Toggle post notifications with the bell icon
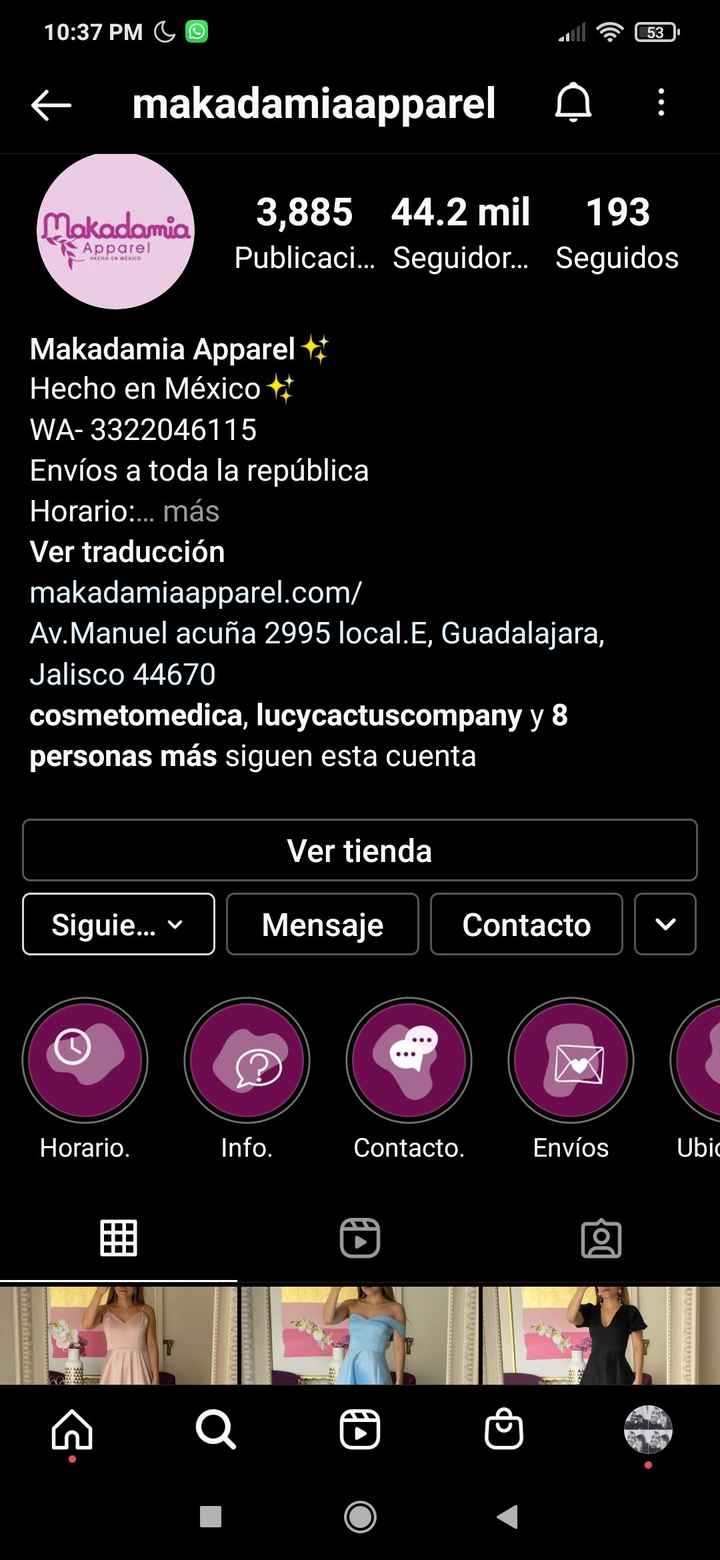 [573, 103]
